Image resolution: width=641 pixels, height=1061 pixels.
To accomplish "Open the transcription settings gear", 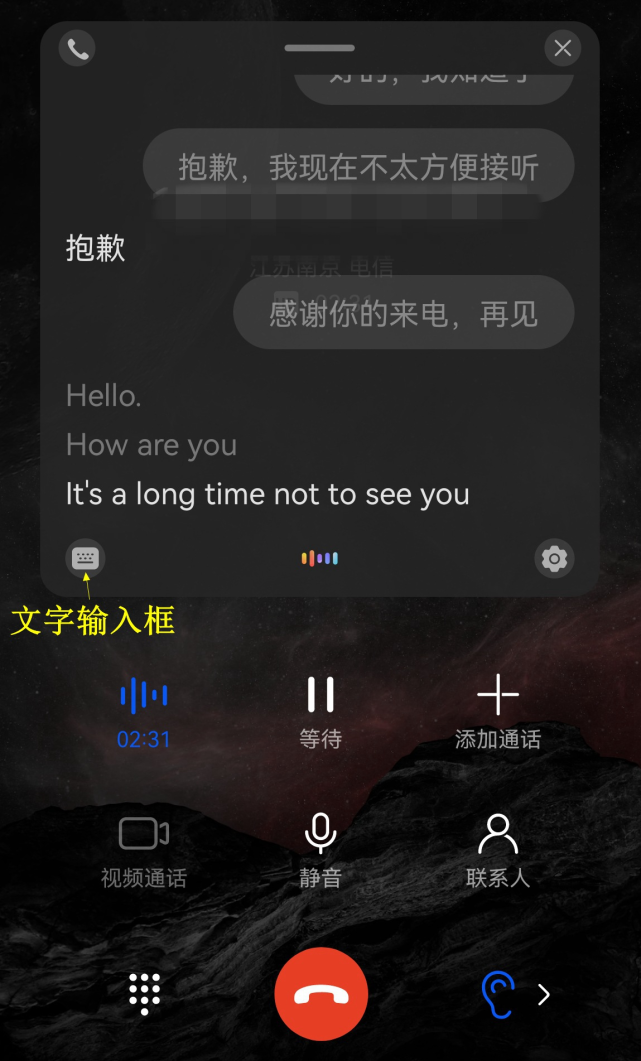I will click(554, 558).
